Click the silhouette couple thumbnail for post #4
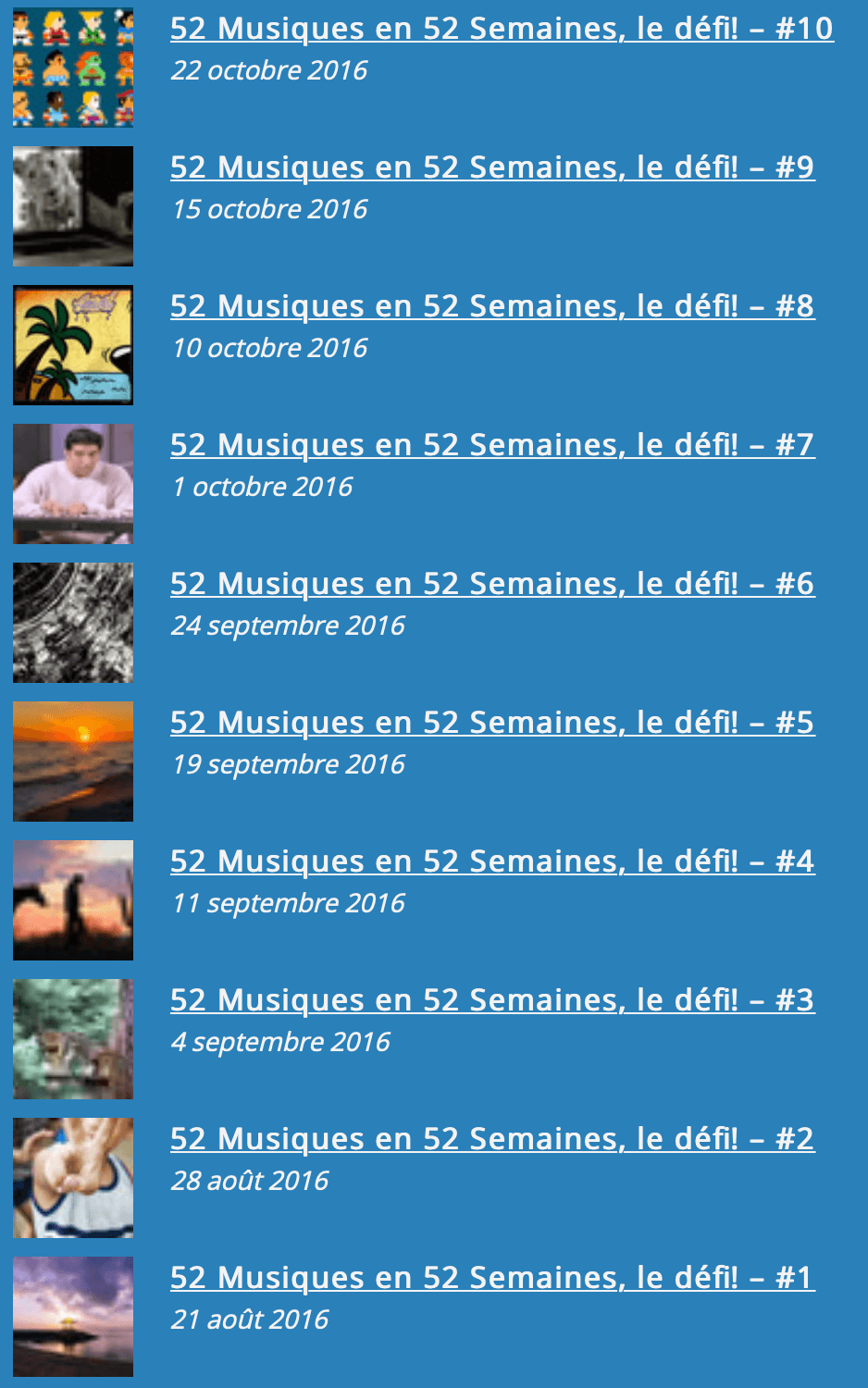The width and height of the screenshot is (868, 1388). [x=73, y=898]
